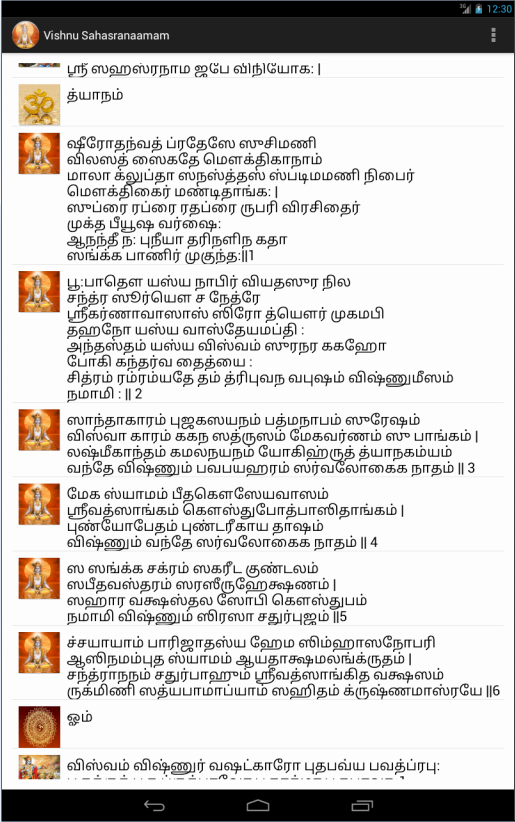Image resolution: width=515 pixels, height=822 pixels.
Task: Open the த்யாநம் row with Om image
Action: pos(258,103)
